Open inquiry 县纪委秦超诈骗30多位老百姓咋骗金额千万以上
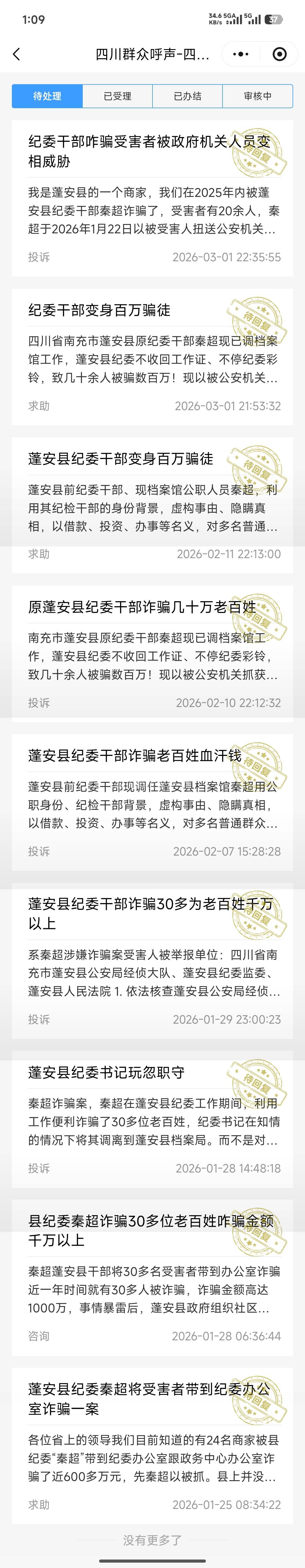305x1568 pixels. [x=149, y=1230]
